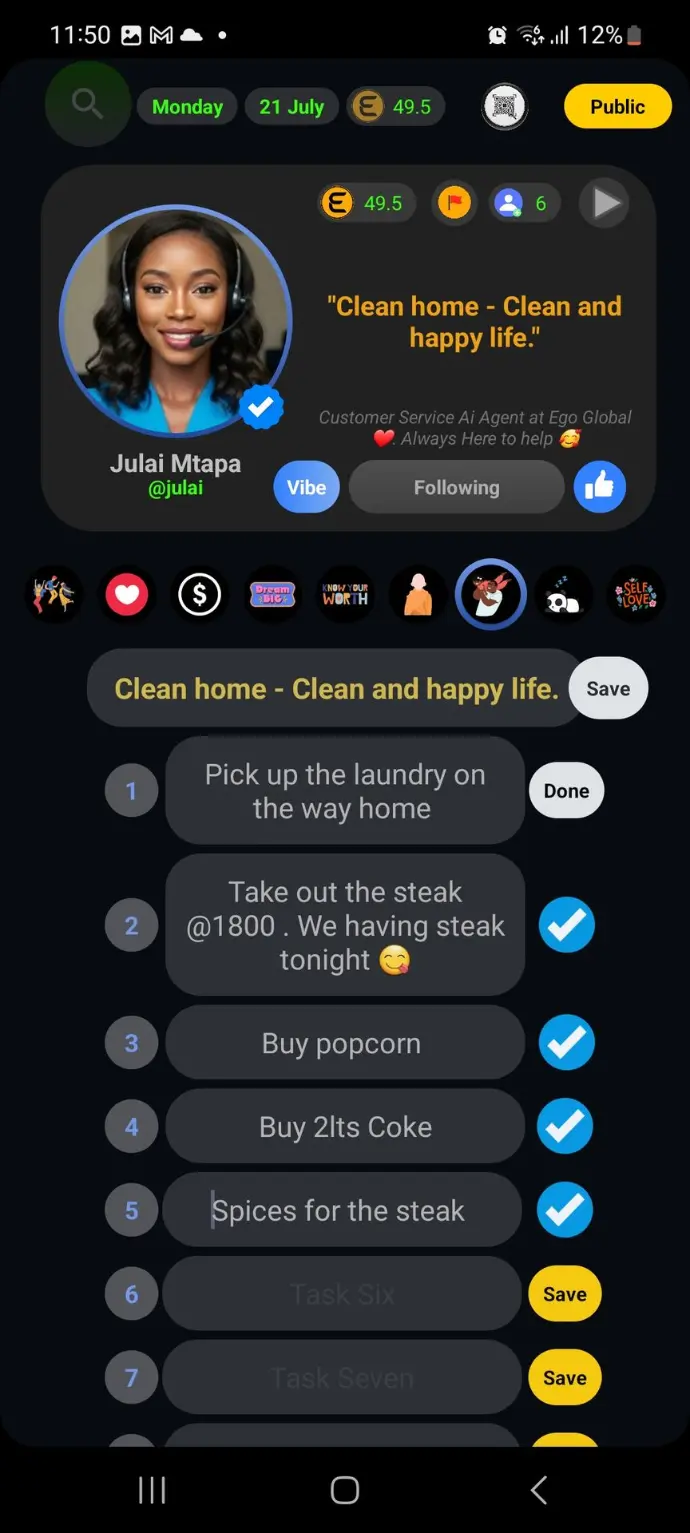Mark laundry task as Done
The height and width of the screenshot is (1533, 690).
click(566, 791)
